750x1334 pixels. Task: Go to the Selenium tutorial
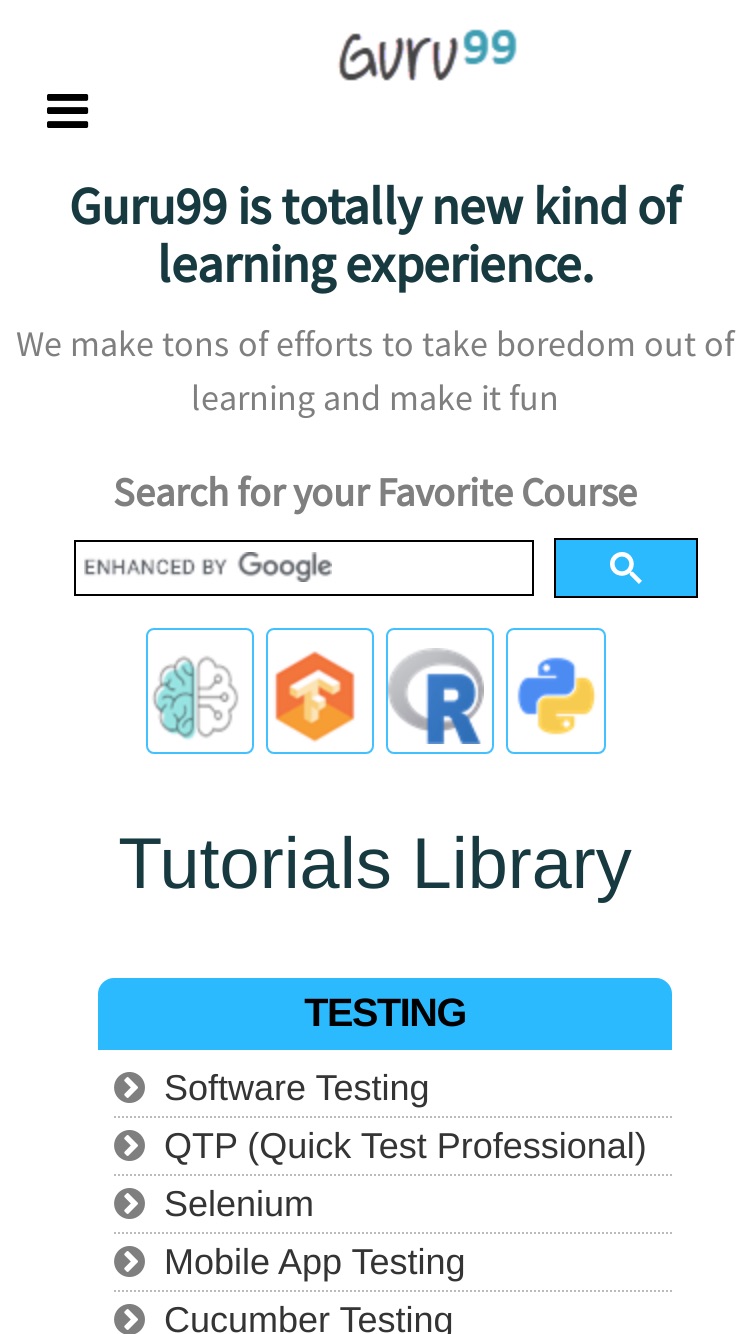(239, 1204)
